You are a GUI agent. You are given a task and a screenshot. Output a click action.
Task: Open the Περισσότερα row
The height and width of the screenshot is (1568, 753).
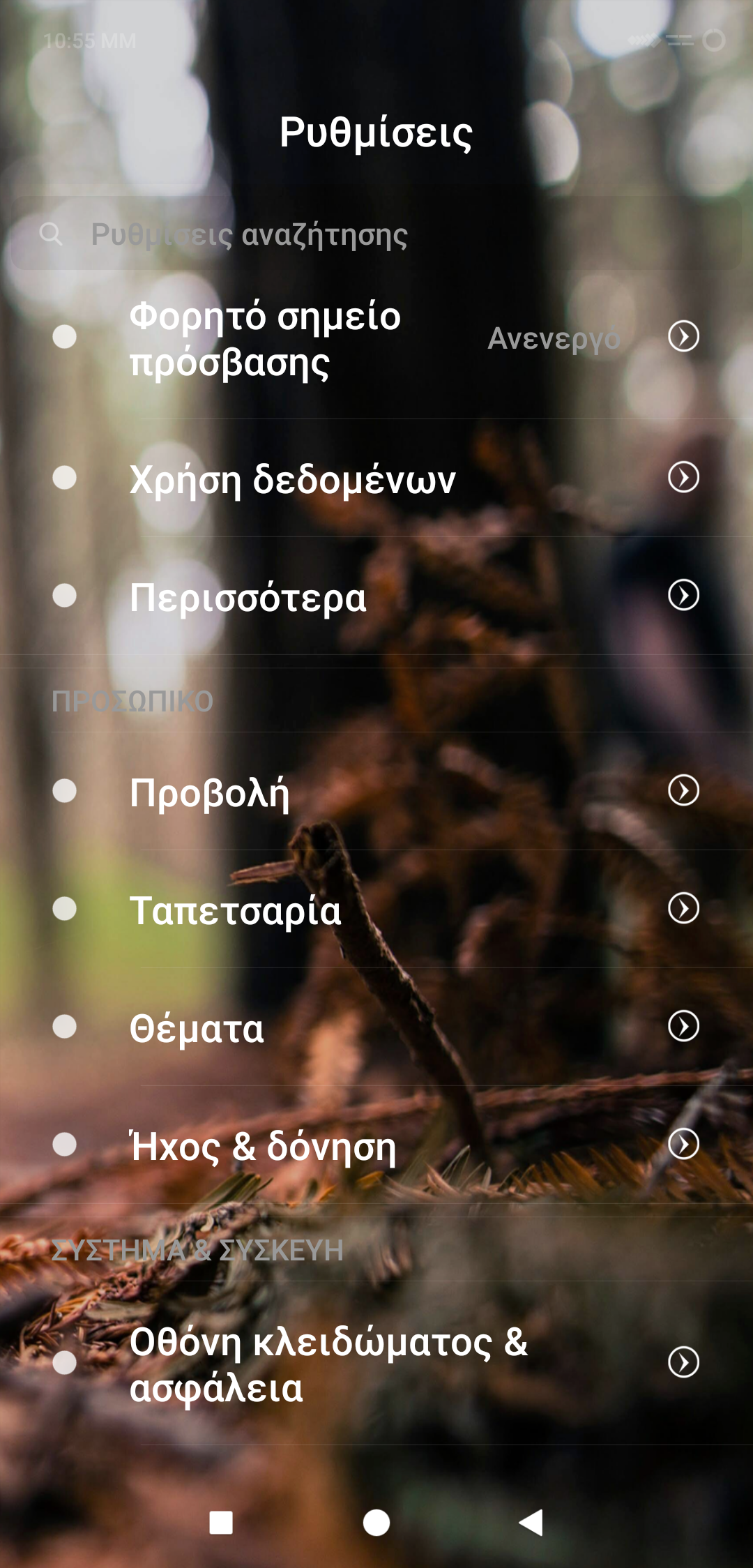pyautogui.click(x=376, y=597)
